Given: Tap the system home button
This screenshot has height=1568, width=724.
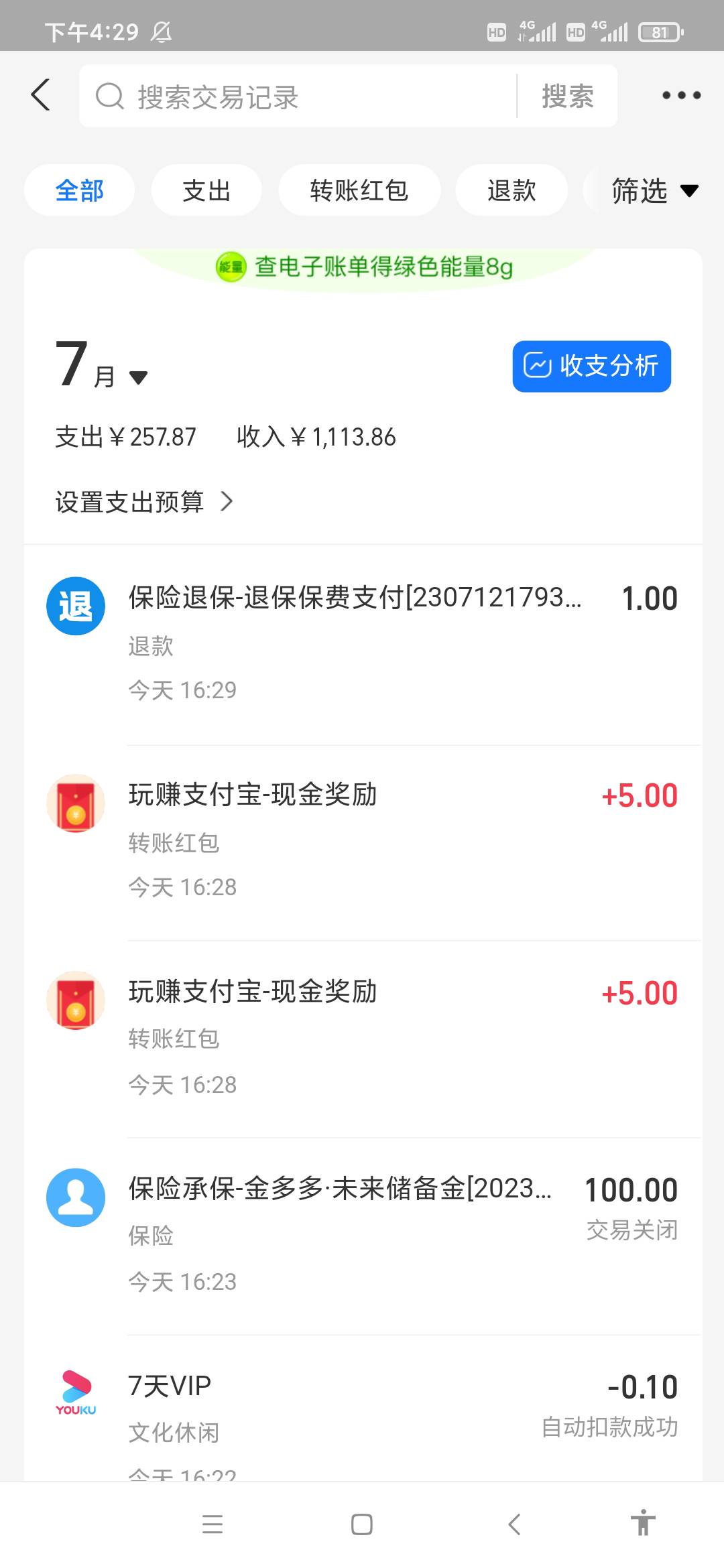Looking at the screenshot, I should click(x=362, y=1525).
